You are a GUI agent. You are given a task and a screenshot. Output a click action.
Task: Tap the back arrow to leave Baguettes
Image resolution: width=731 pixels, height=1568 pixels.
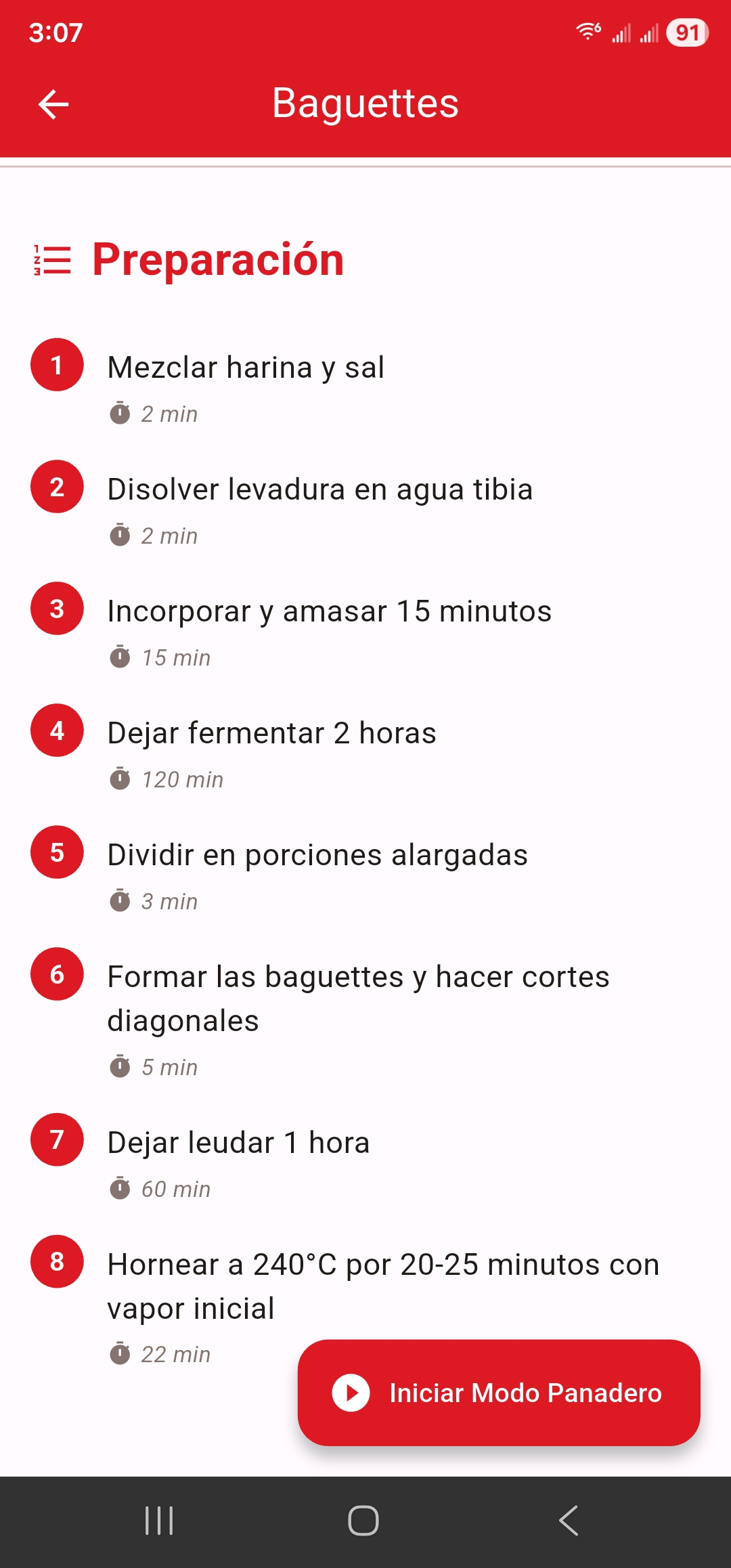(53, 104)
